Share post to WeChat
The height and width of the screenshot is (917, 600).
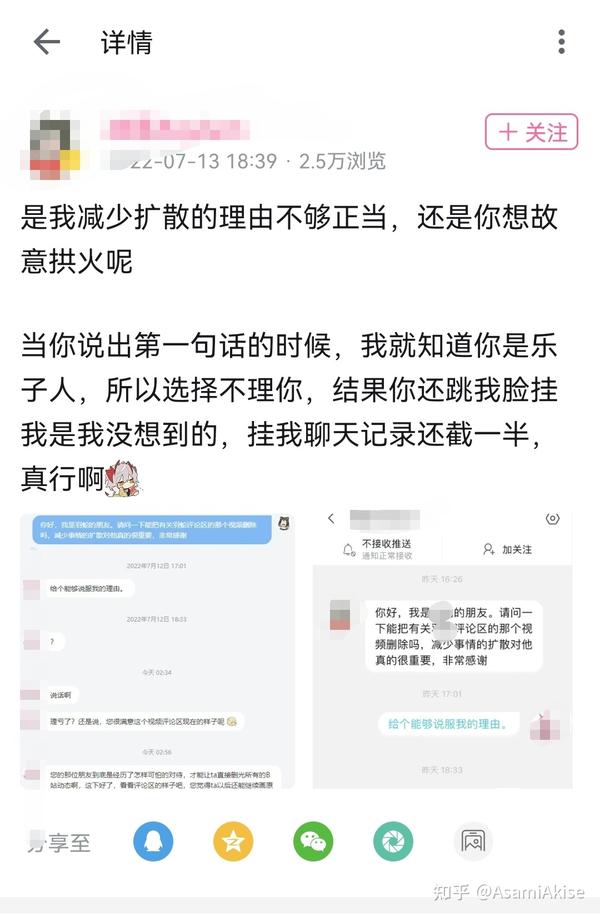pos(313,842)
